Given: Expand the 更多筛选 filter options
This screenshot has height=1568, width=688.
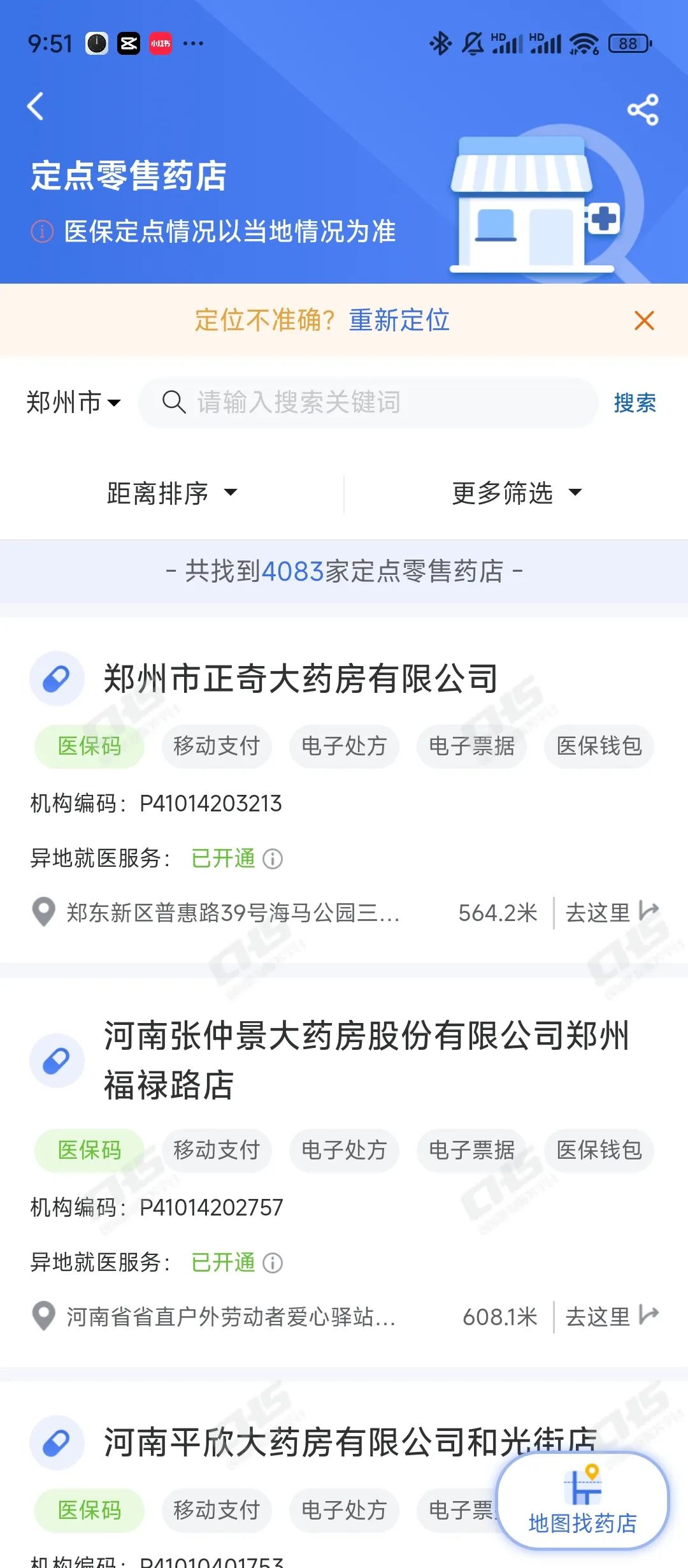Looking at the screenshot, I should coord(517,493).
